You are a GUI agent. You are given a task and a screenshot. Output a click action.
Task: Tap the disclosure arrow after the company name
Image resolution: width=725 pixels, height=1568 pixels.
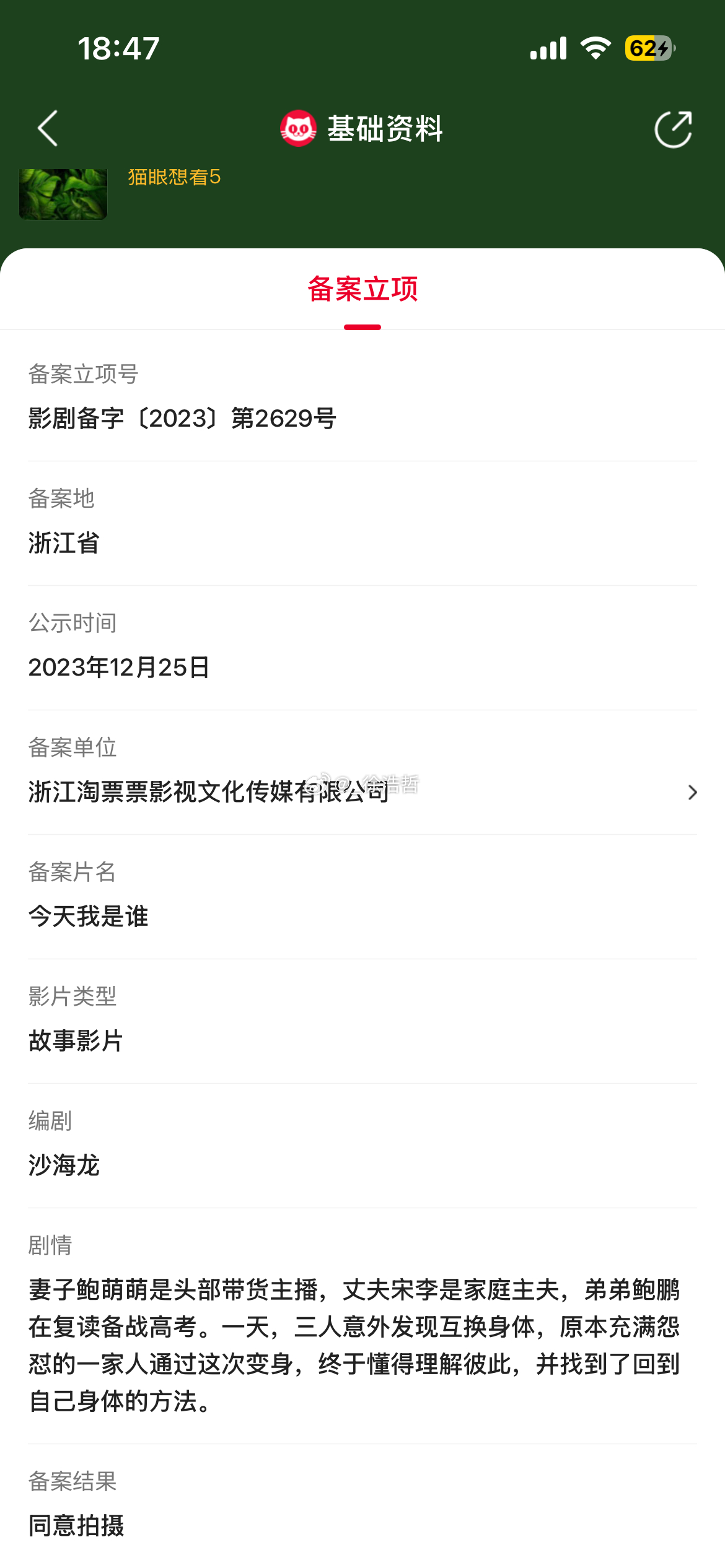[x=692, y=792]
